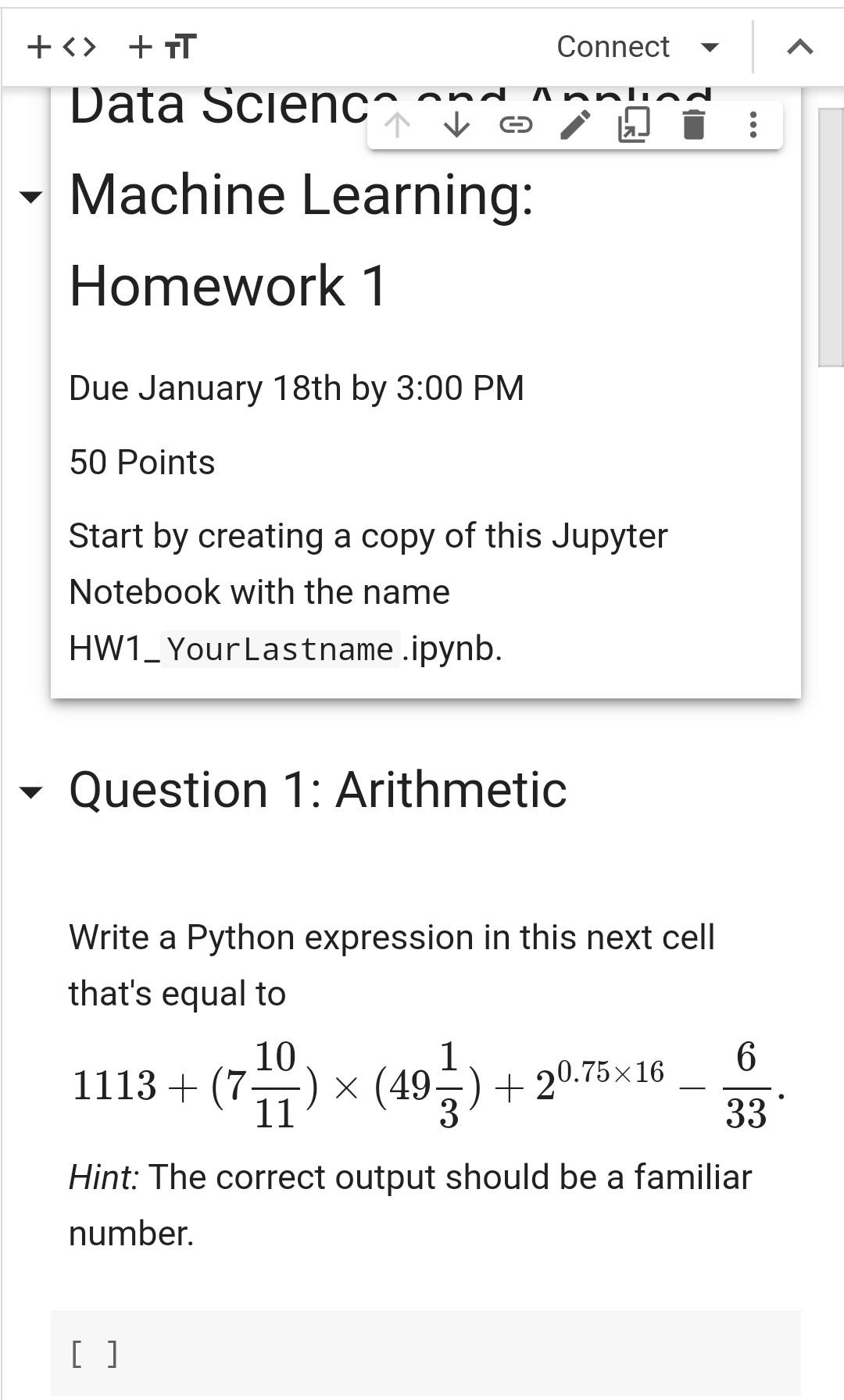Move the selected cell up
The height and width of the screenshot is (1400, 844).
pos(399,123)
